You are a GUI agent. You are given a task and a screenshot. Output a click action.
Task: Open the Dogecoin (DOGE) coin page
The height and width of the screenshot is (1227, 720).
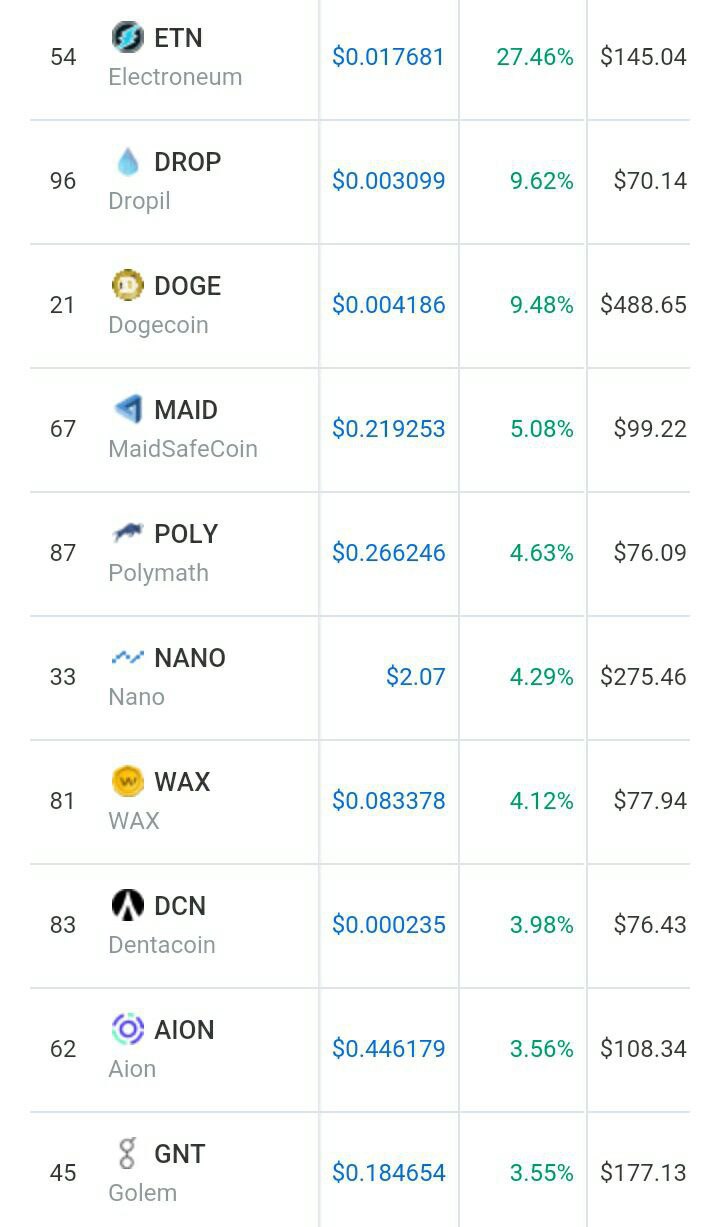pos(165,305)
